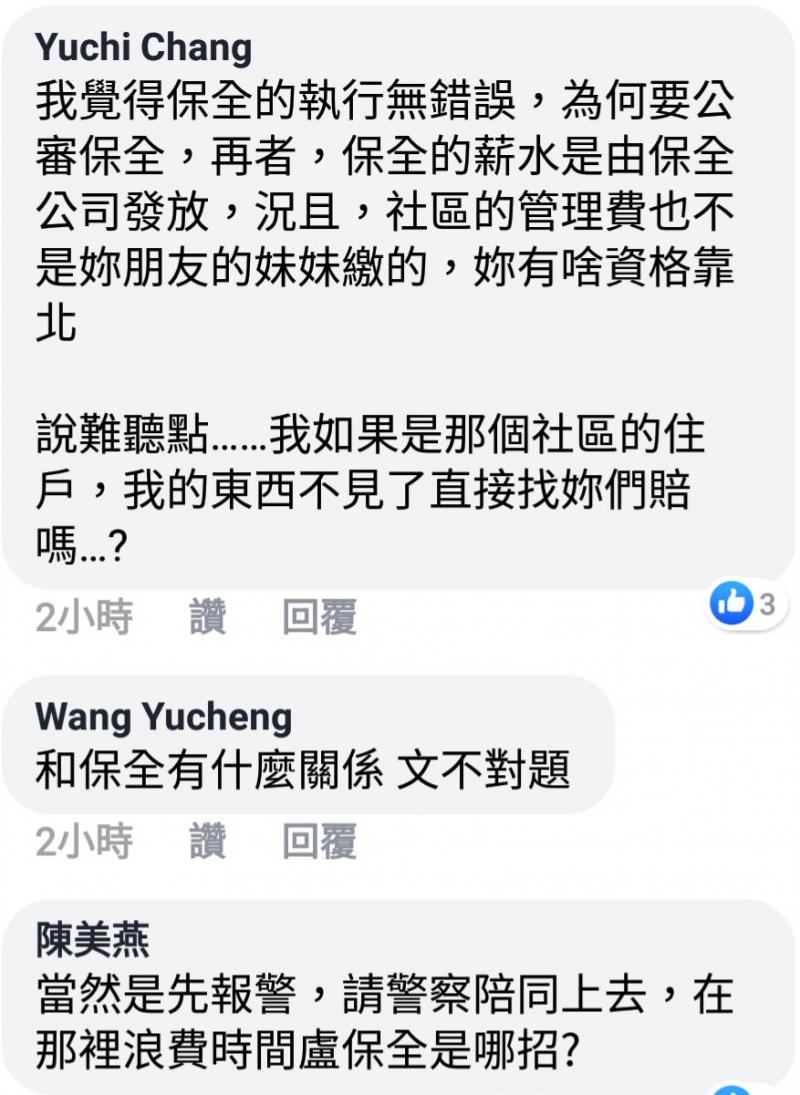Open Yuchi Chang's profile from the name
The height and width of the screenshot is (1095, 800).
pyautogui.click(x=143, y=47)
